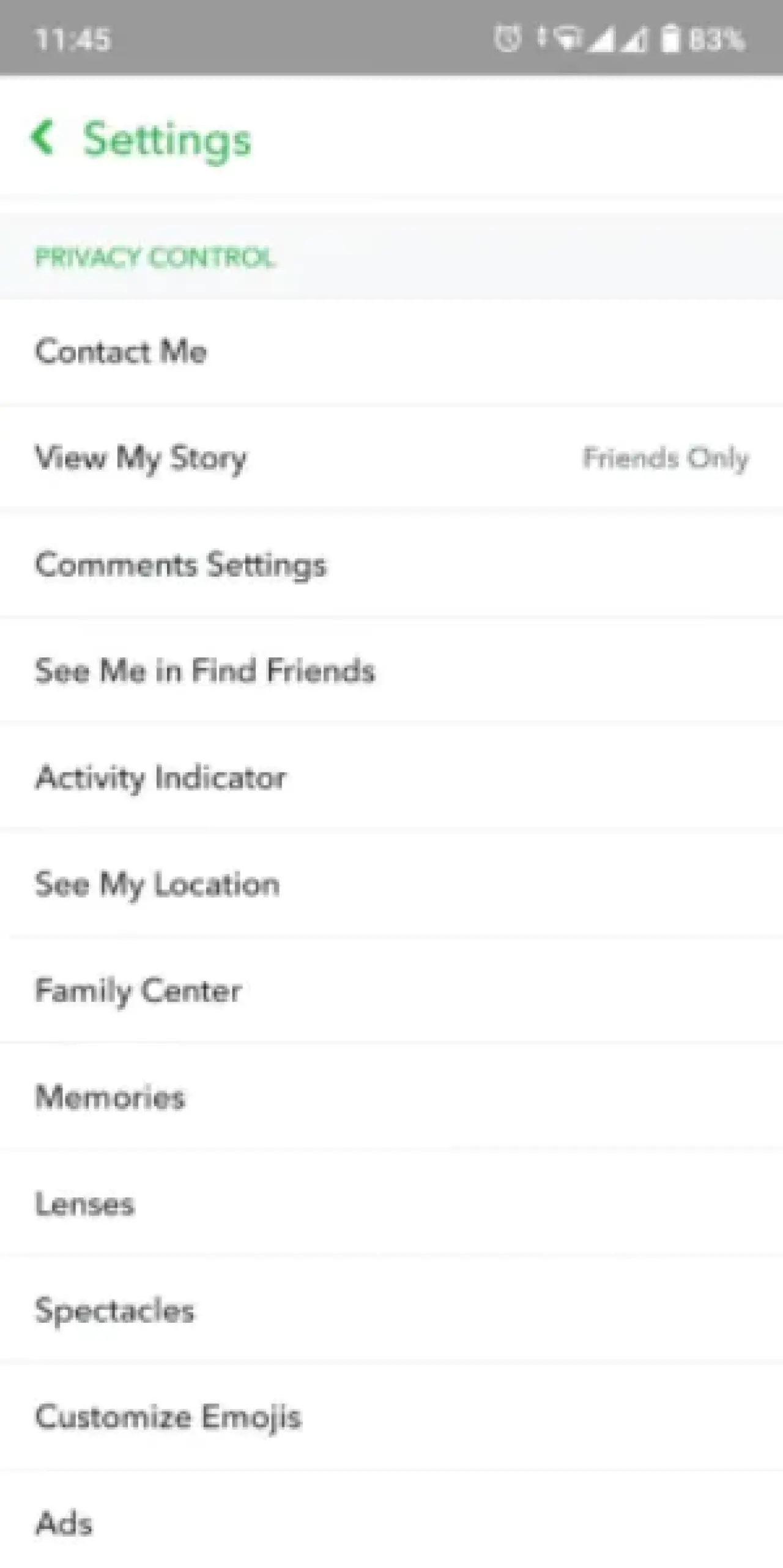Image resolution: width=783 pixels, height=1568 pixels.
Task: Open See My Location setting
Action: point(391,884)
